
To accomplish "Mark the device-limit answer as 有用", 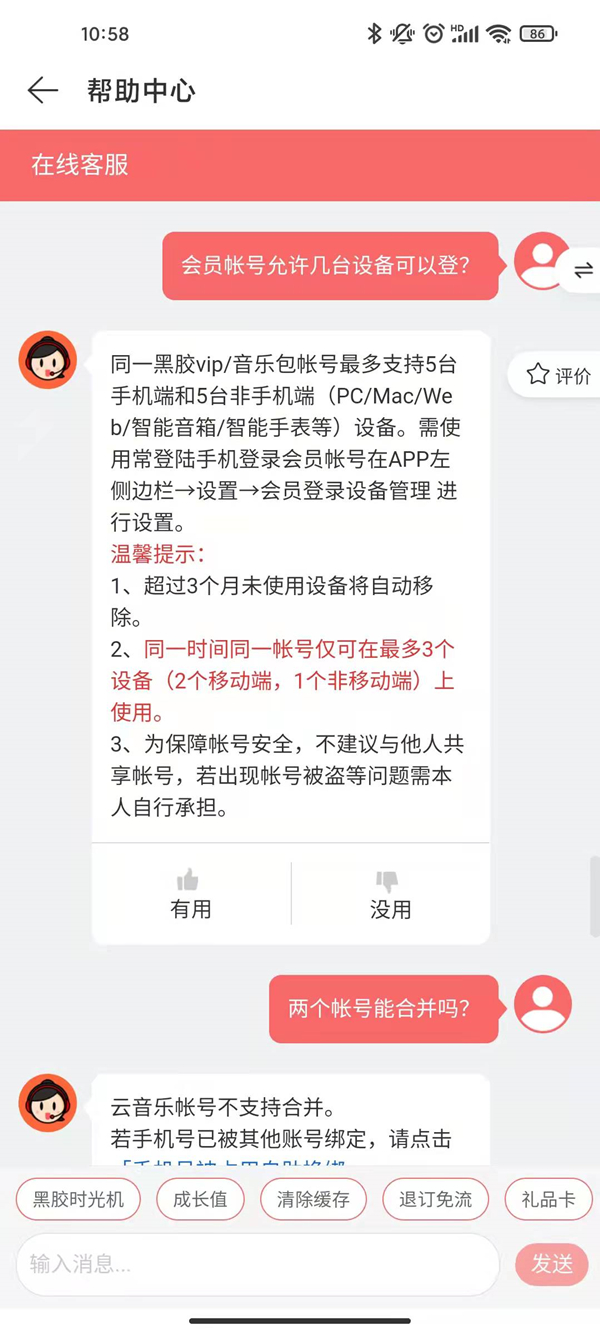I will pyautogui.click(x=190, y=894).
